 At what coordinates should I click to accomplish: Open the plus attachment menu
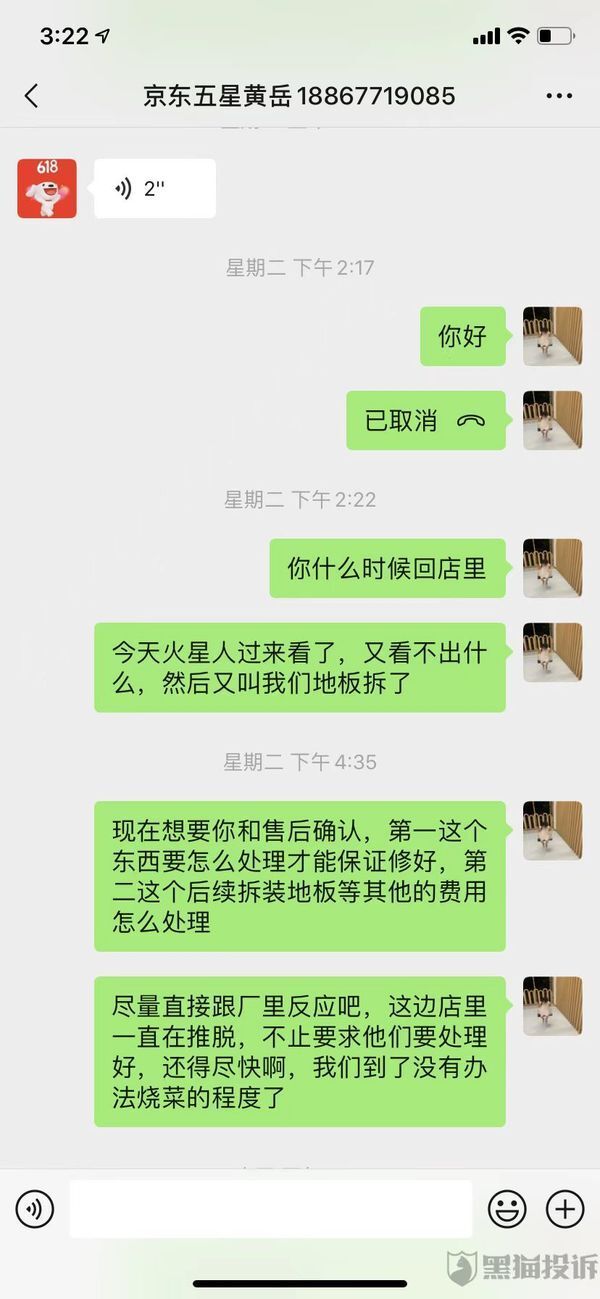pyautogui.click(x=565, y=1209)
